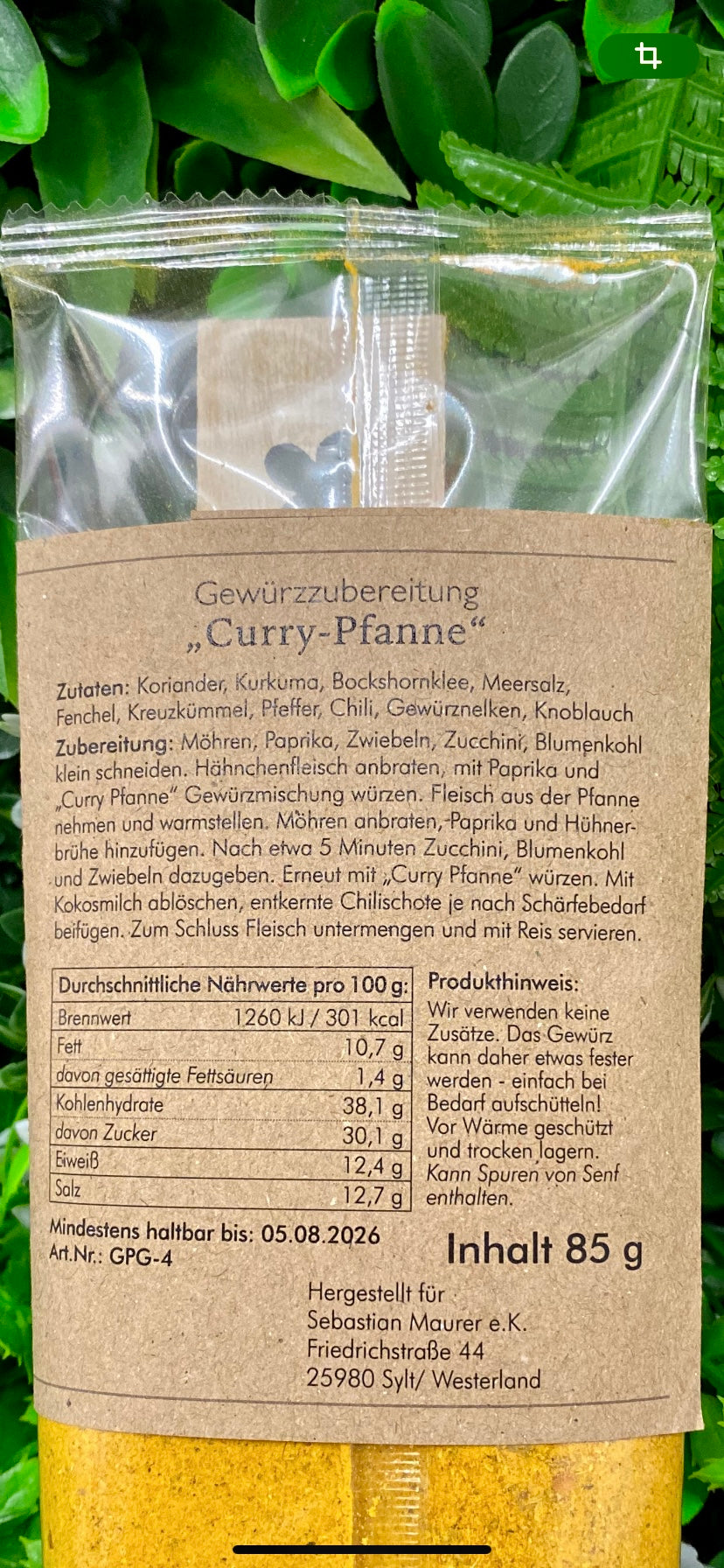This screenshot has width=724, height=1568.
Task: Tap the crop image icon
Action: coord(648,57)
